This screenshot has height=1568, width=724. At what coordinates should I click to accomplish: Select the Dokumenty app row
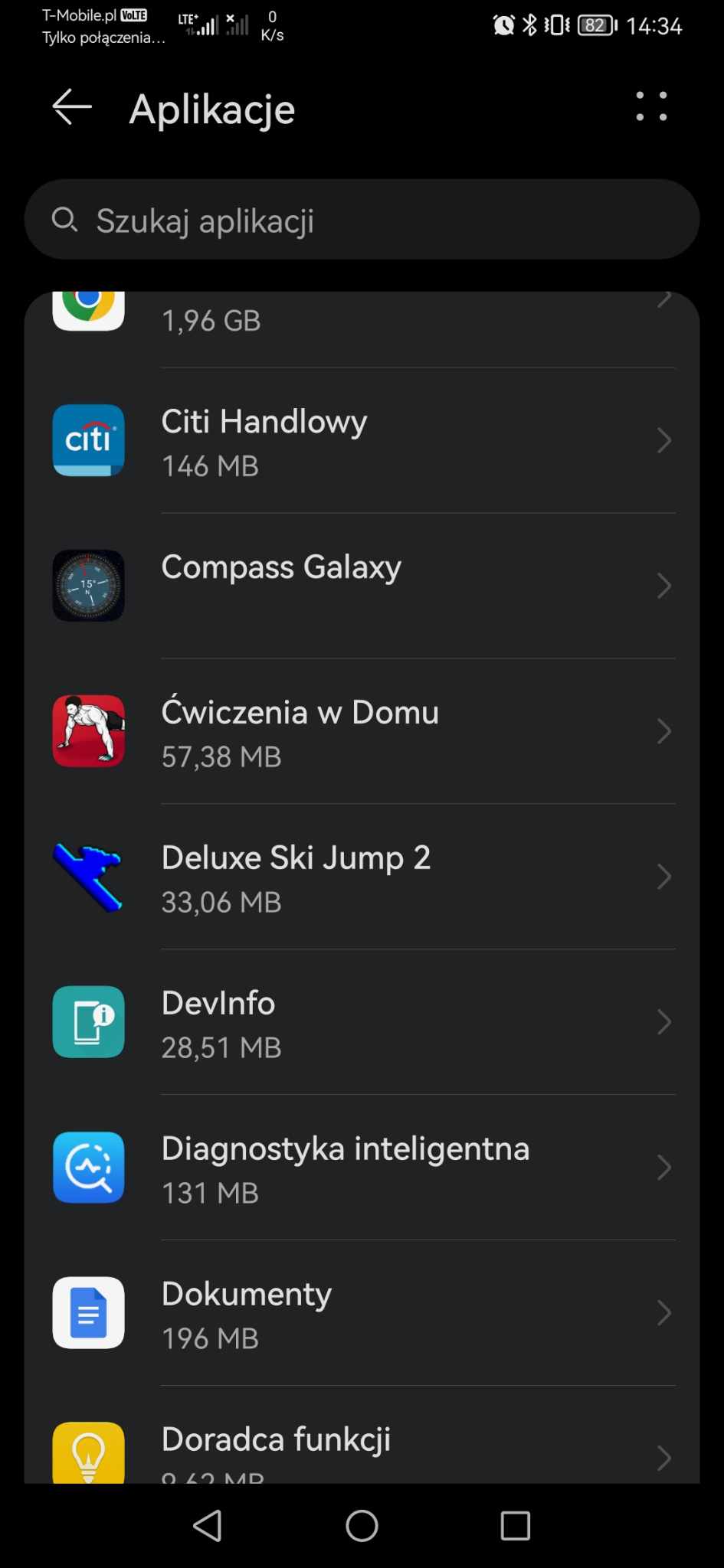(362, 1313)
